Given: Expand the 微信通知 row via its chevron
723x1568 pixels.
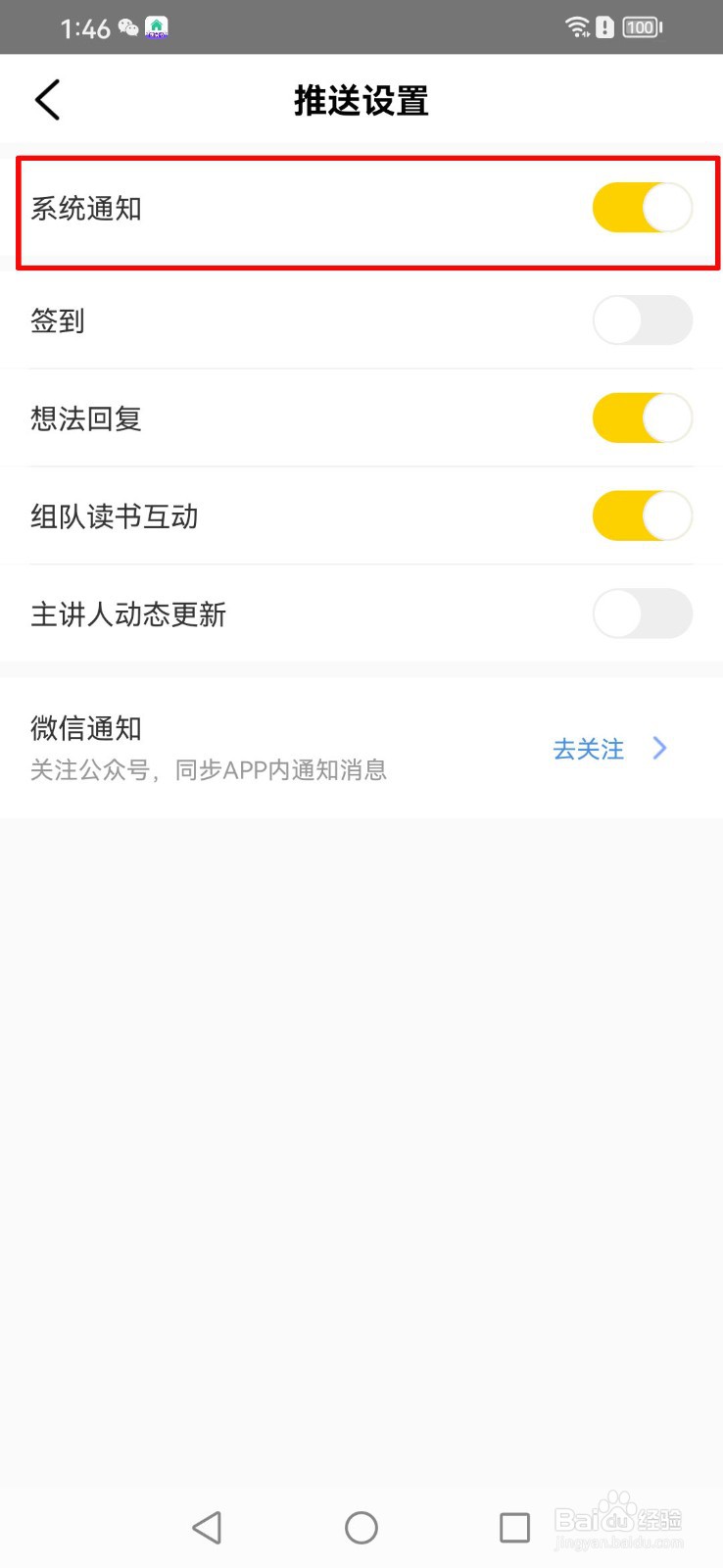Looking at the screenshot, I should (658, 748).
